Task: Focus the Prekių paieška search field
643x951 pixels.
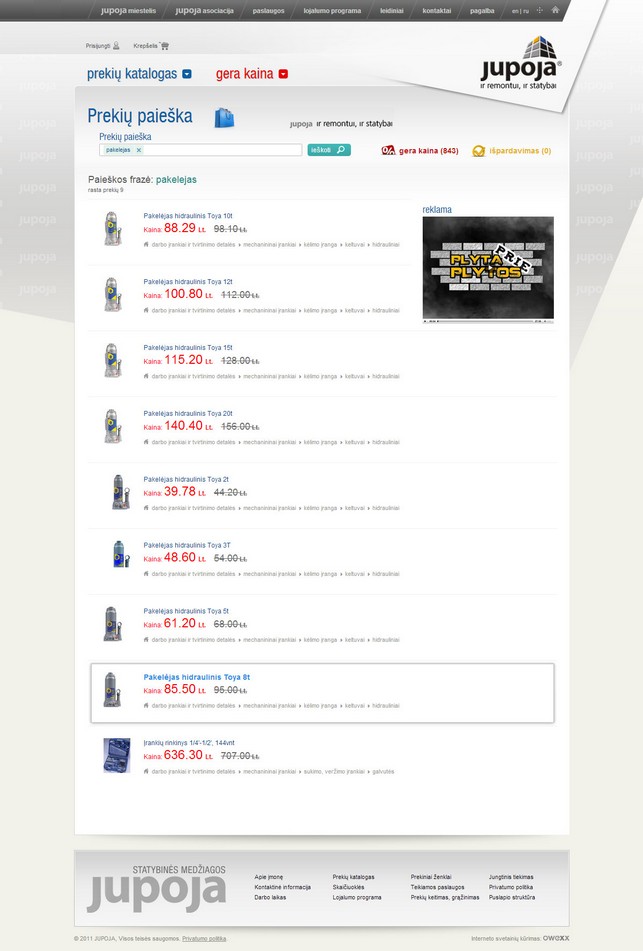Action: pos(220,150)
